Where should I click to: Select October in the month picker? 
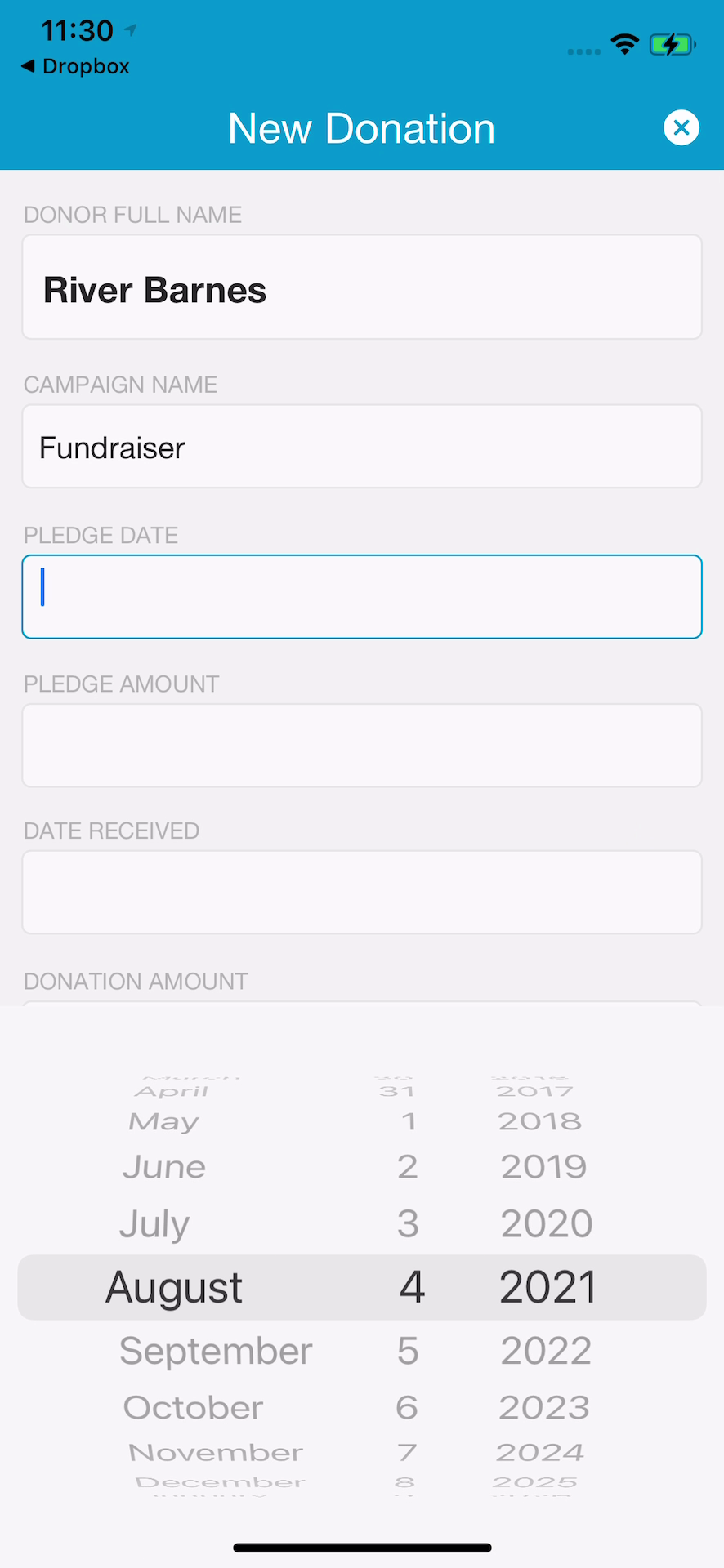[x=193, y=1408]
